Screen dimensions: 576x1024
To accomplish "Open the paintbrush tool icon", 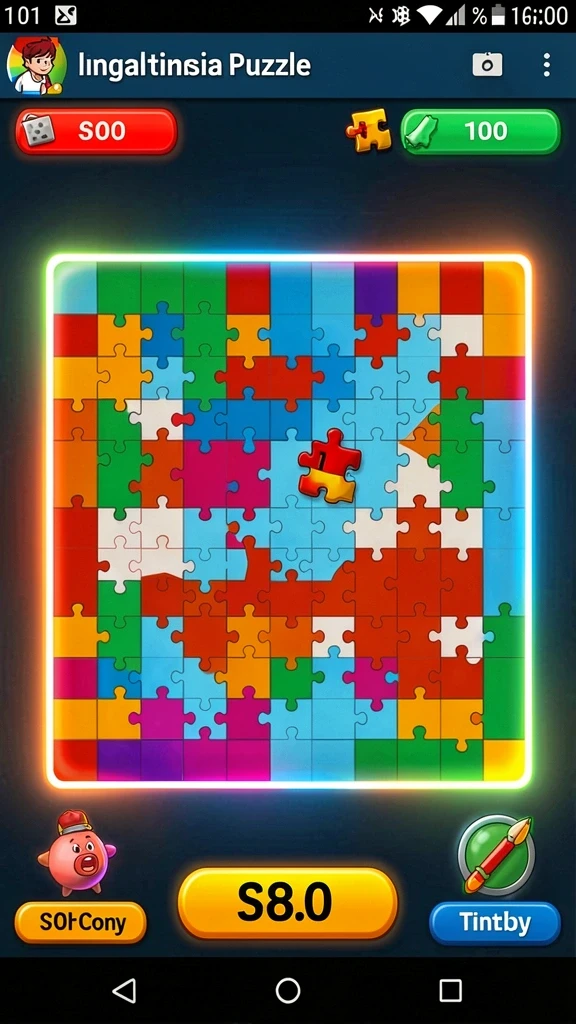I will pos(496,855).
